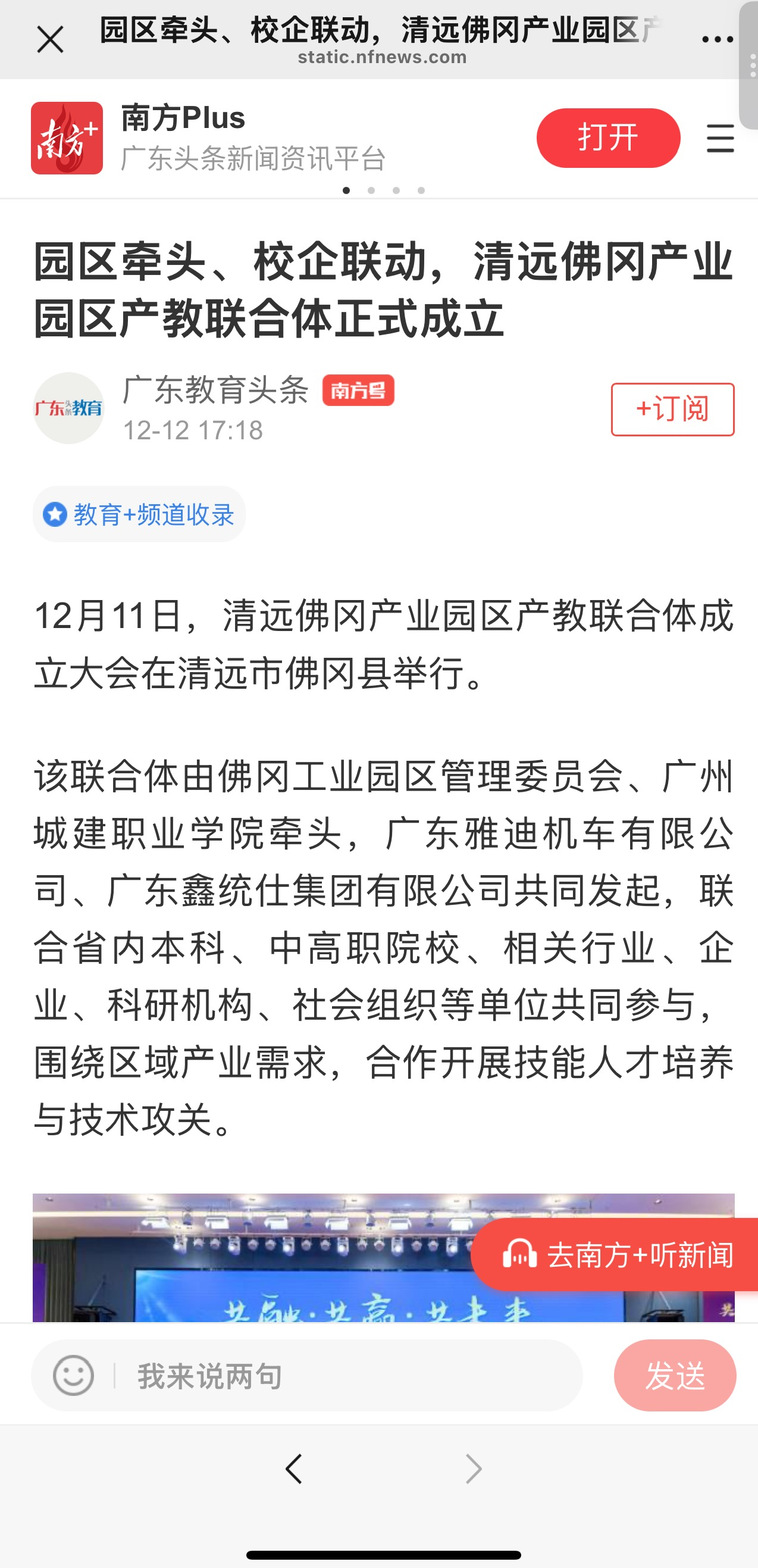
Task: Close the web page view
Action: pos(50,40)
